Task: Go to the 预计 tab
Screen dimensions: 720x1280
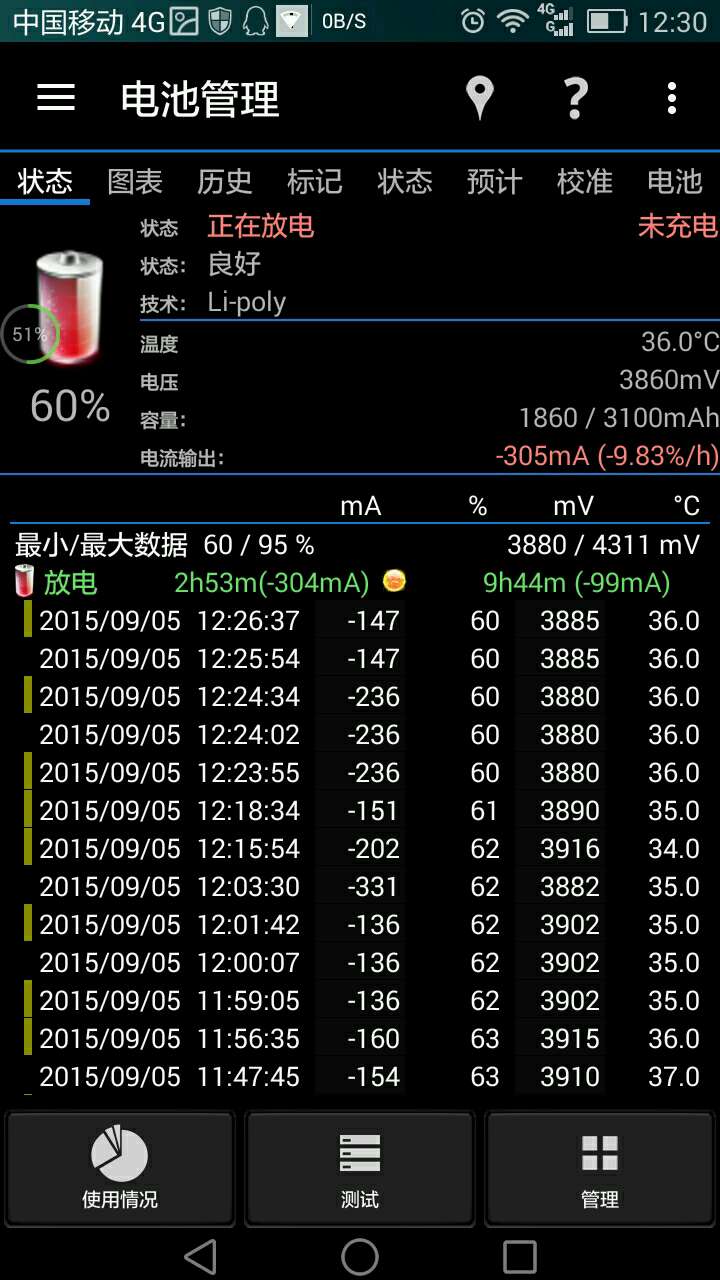Action: point(495,181)
